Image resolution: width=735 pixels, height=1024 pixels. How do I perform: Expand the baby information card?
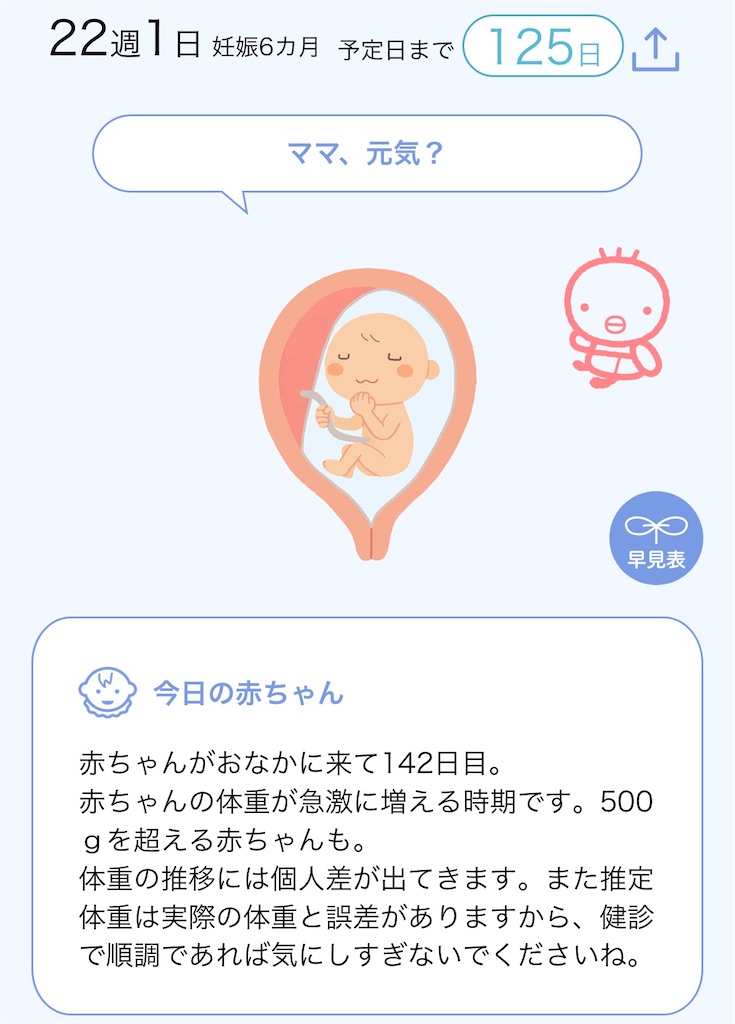[x=366, y=820]
